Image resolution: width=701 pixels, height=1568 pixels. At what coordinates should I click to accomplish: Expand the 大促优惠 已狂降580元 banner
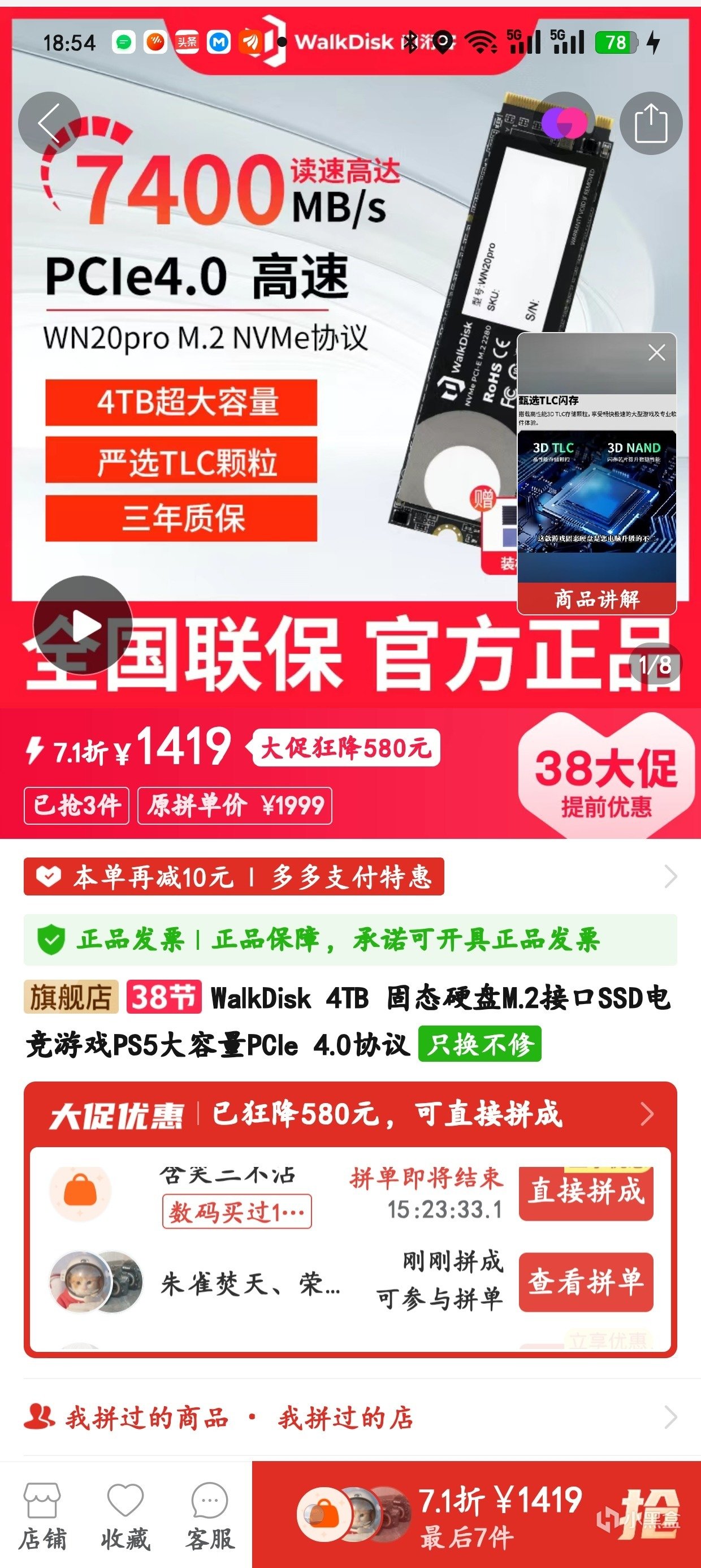(350, 1114)
